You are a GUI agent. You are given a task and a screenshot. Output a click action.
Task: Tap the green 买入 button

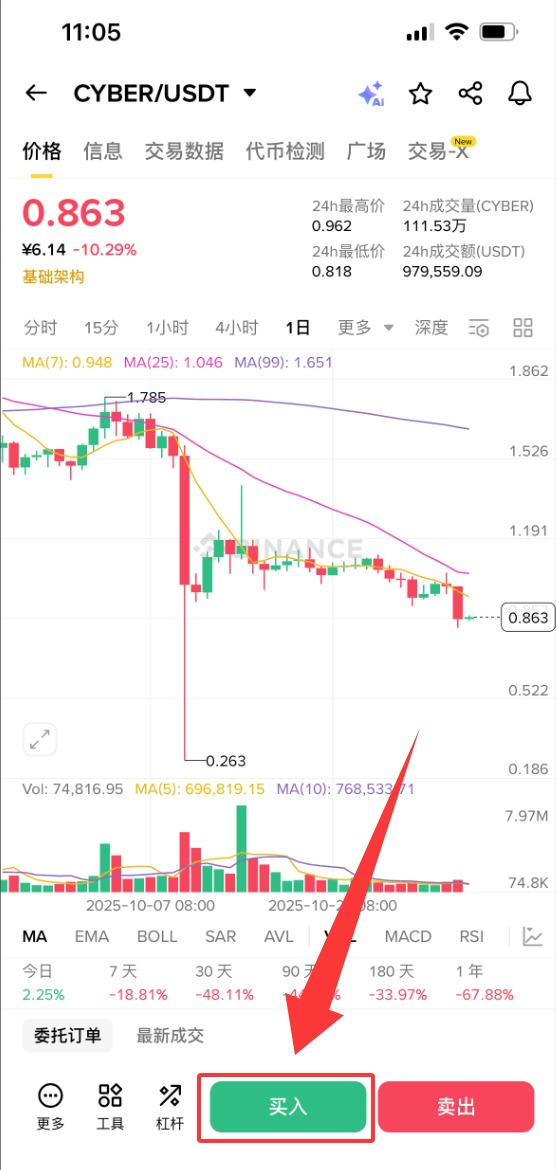point(288,1107)
